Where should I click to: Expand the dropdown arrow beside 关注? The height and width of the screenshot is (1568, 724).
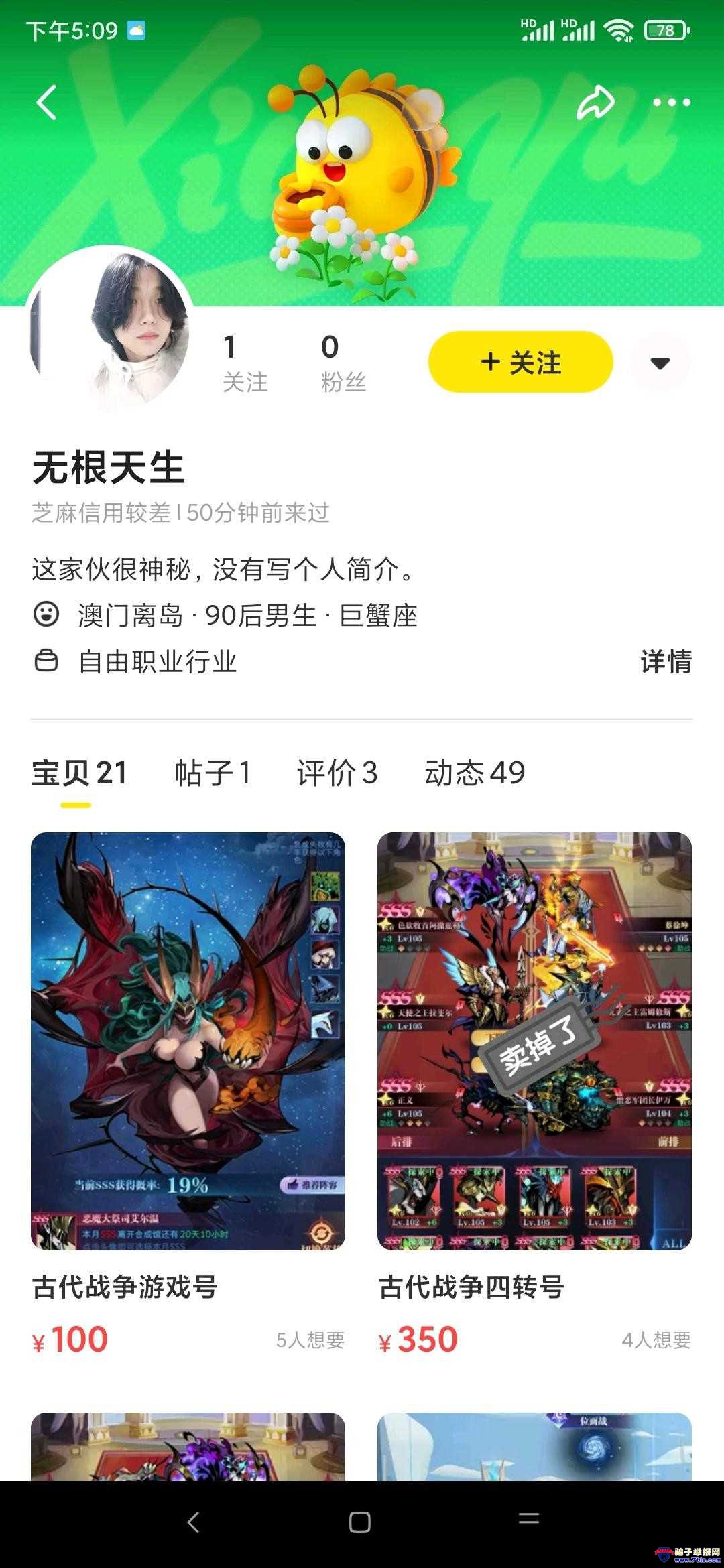[660, 363]
